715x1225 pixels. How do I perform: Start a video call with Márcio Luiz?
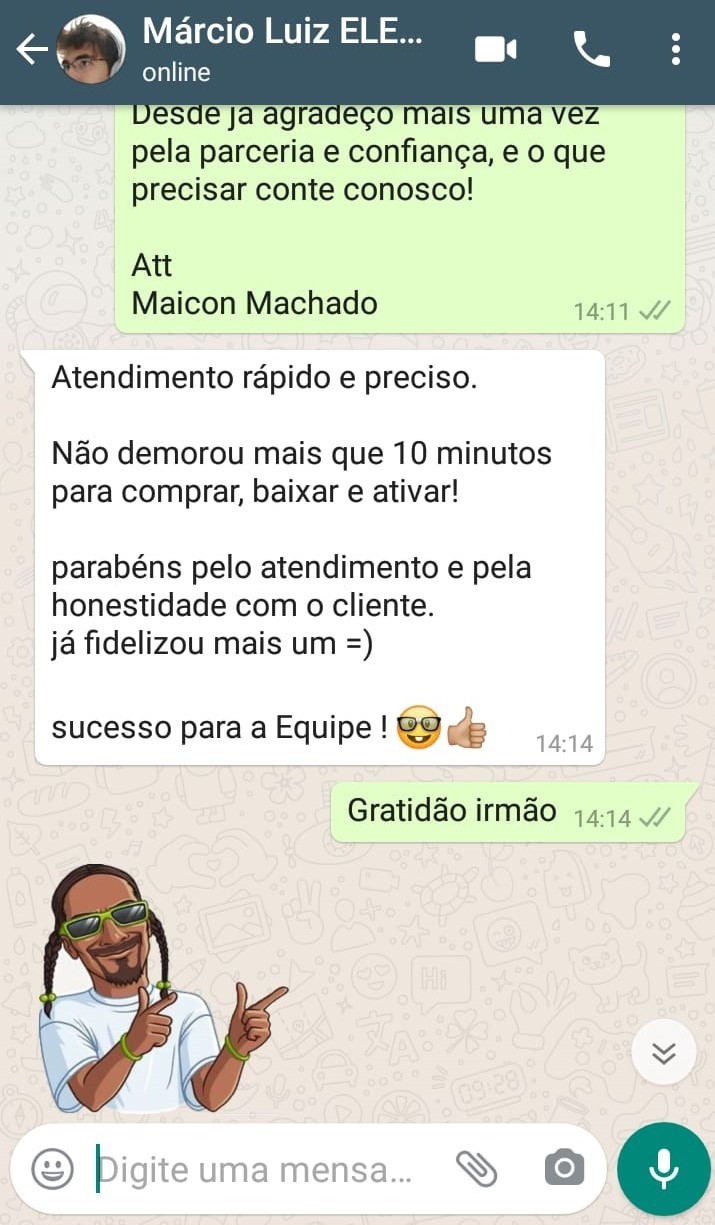(495, 49)
